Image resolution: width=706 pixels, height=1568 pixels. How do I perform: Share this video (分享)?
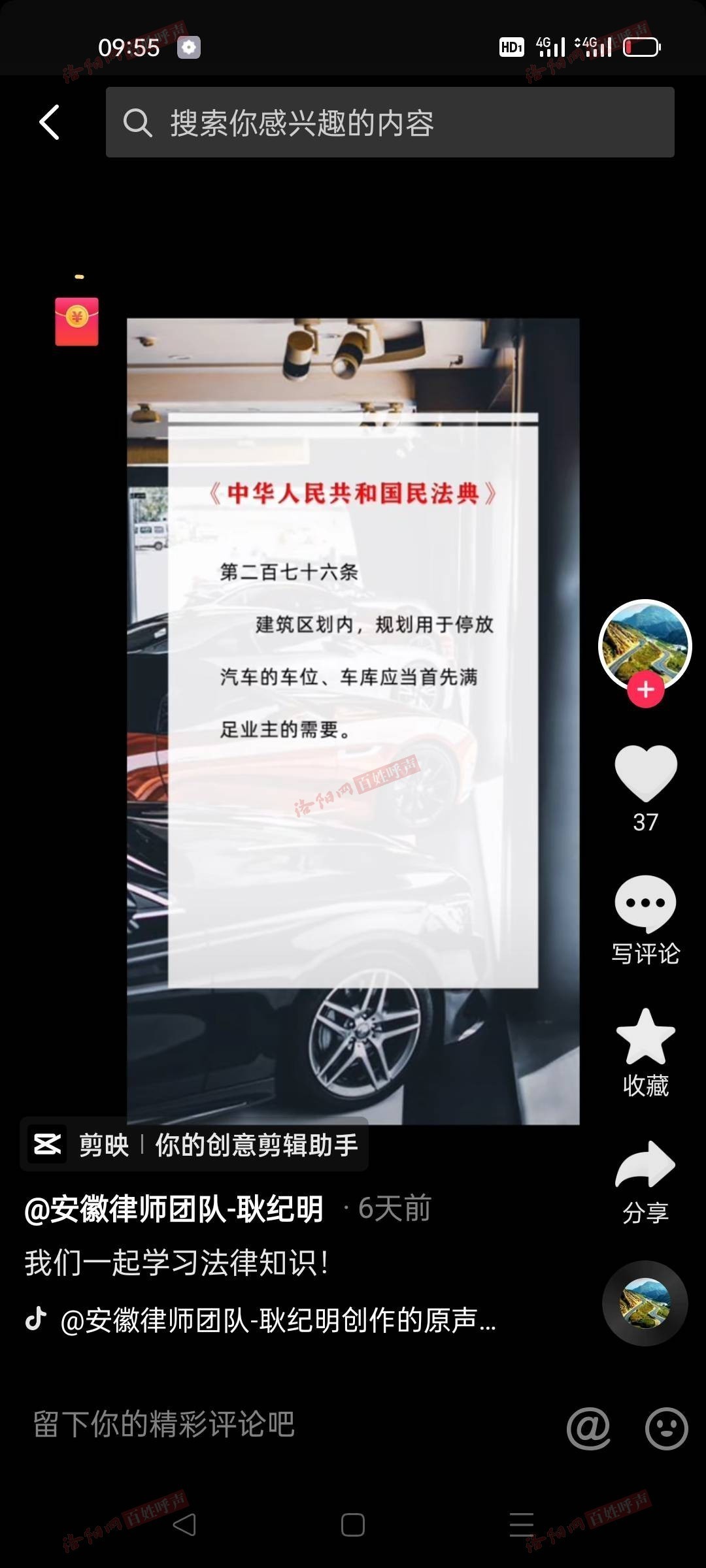pyautogui.click(x=645, y=1165)
